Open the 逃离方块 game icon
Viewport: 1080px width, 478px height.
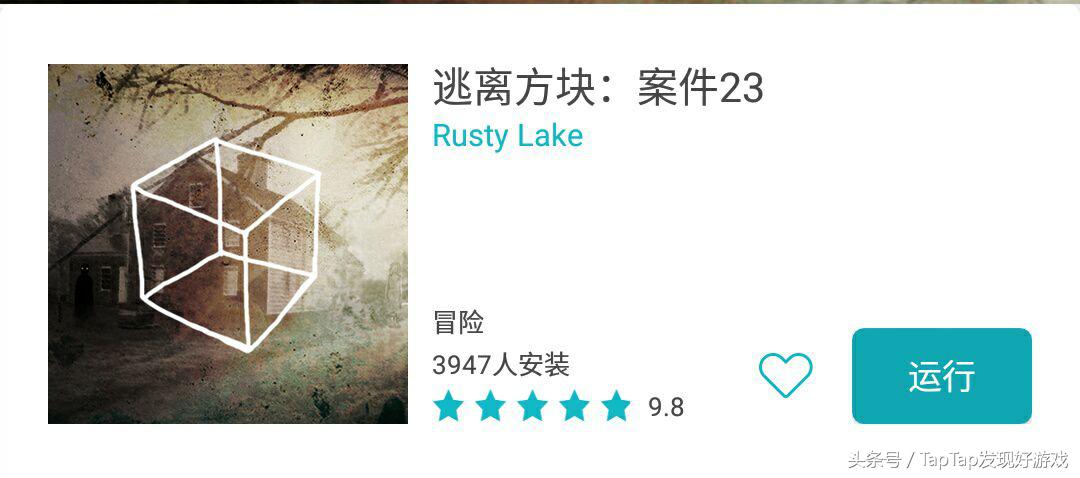(x=228, y=244)
